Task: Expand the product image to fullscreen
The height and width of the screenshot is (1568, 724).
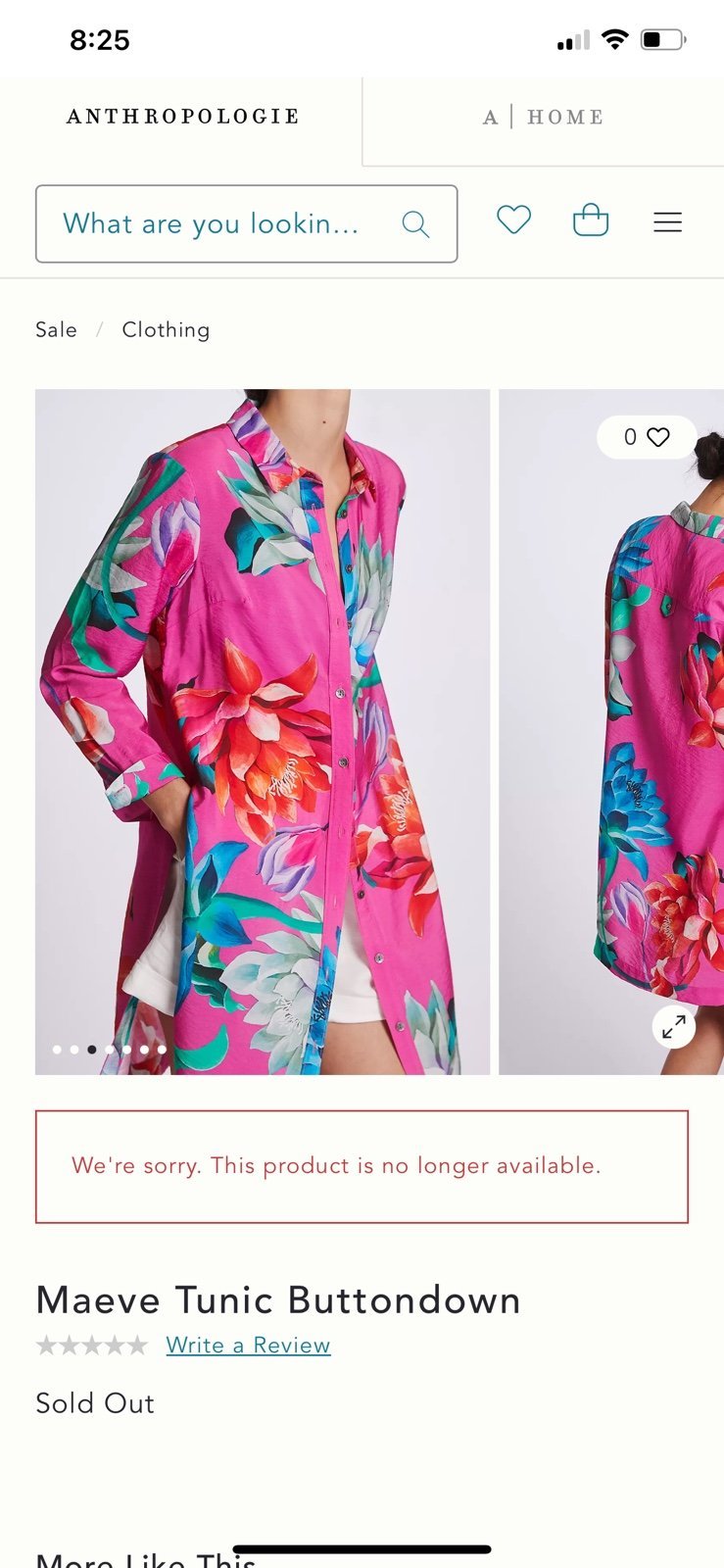Action: pos(674,1027)
